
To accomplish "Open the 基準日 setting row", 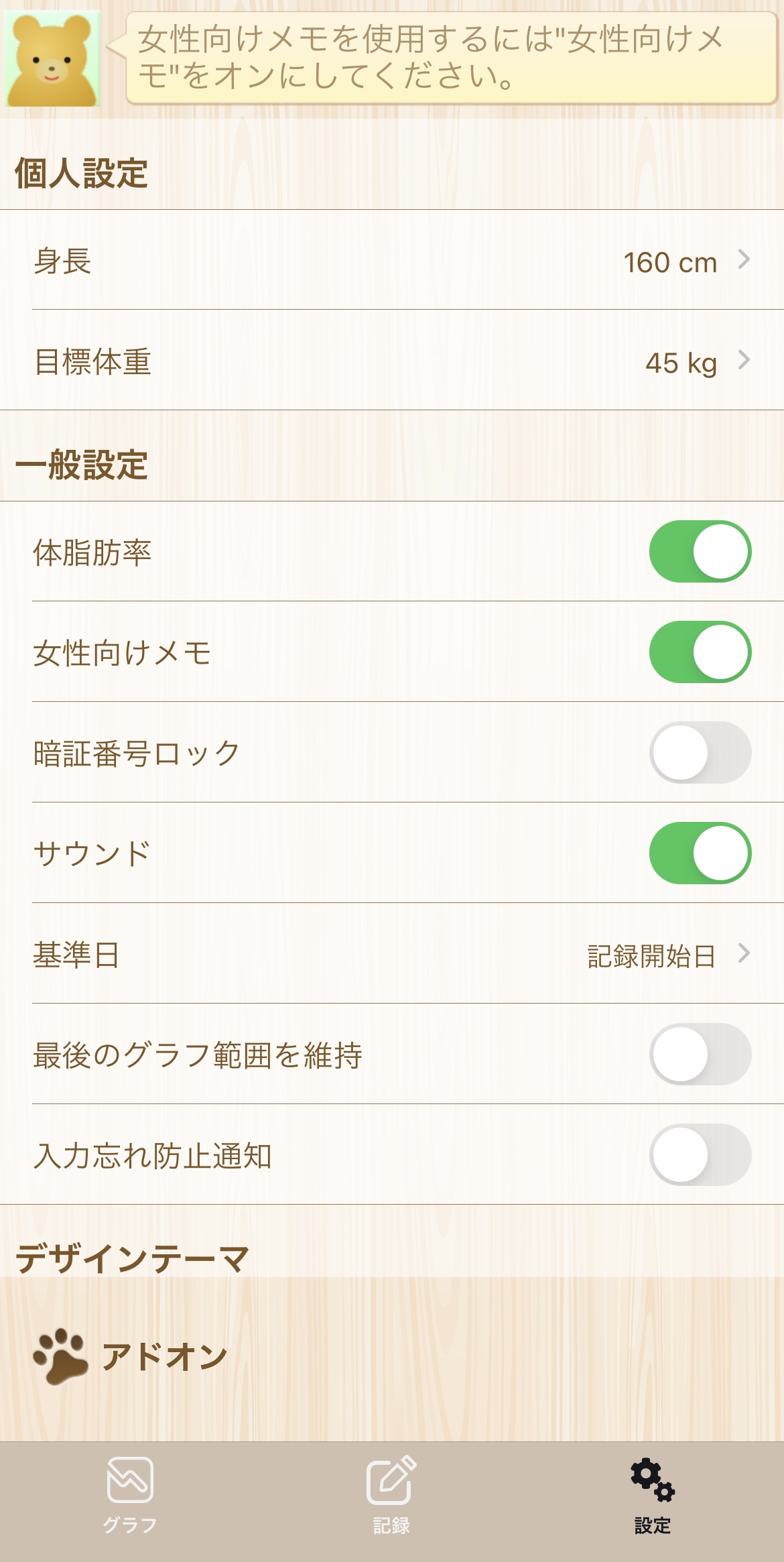I will pos(392,954).
